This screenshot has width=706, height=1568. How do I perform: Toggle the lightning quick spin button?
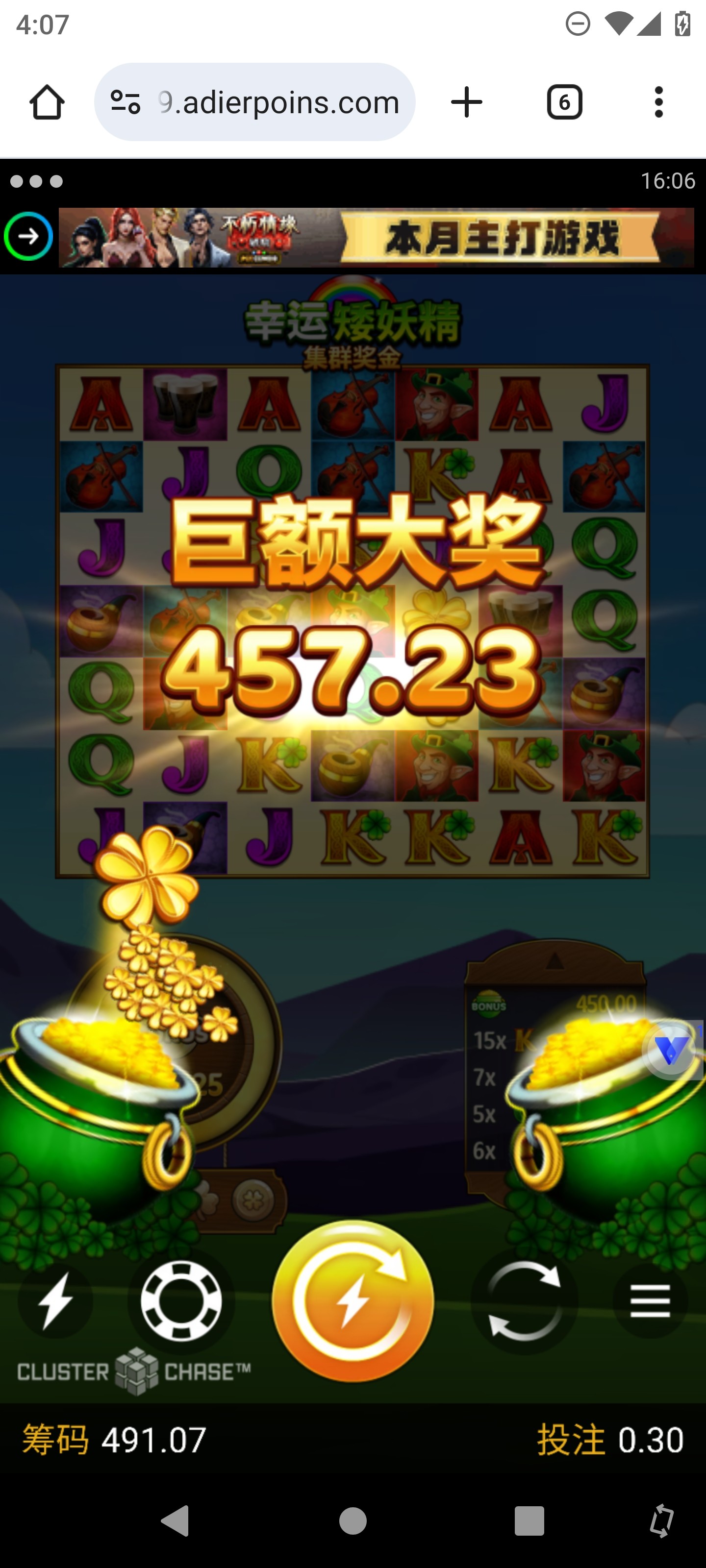tap(55, 1301)
